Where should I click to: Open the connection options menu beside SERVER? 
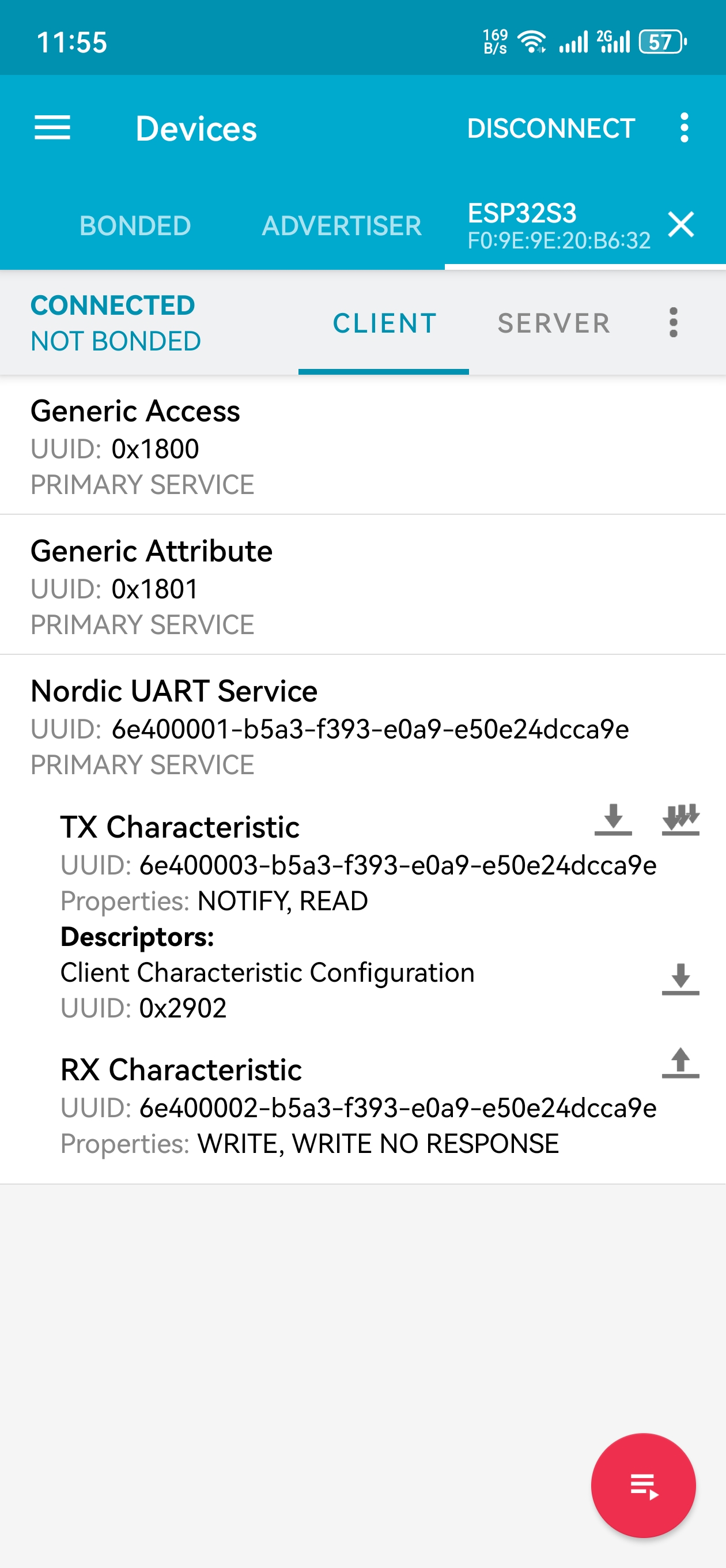click(673, 322)
